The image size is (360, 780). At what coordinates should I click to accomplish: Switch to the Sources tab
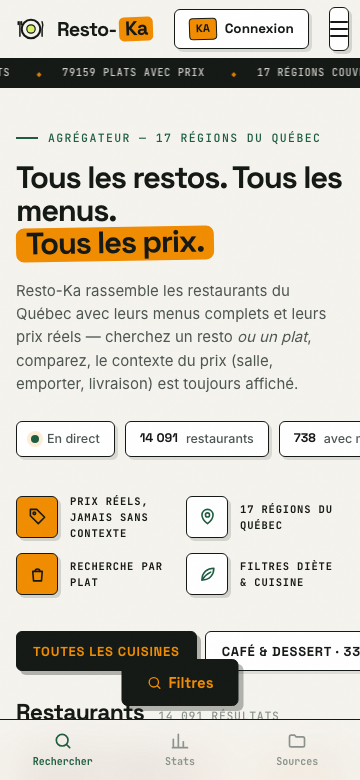pyautogui.click(x=297, y=750)
